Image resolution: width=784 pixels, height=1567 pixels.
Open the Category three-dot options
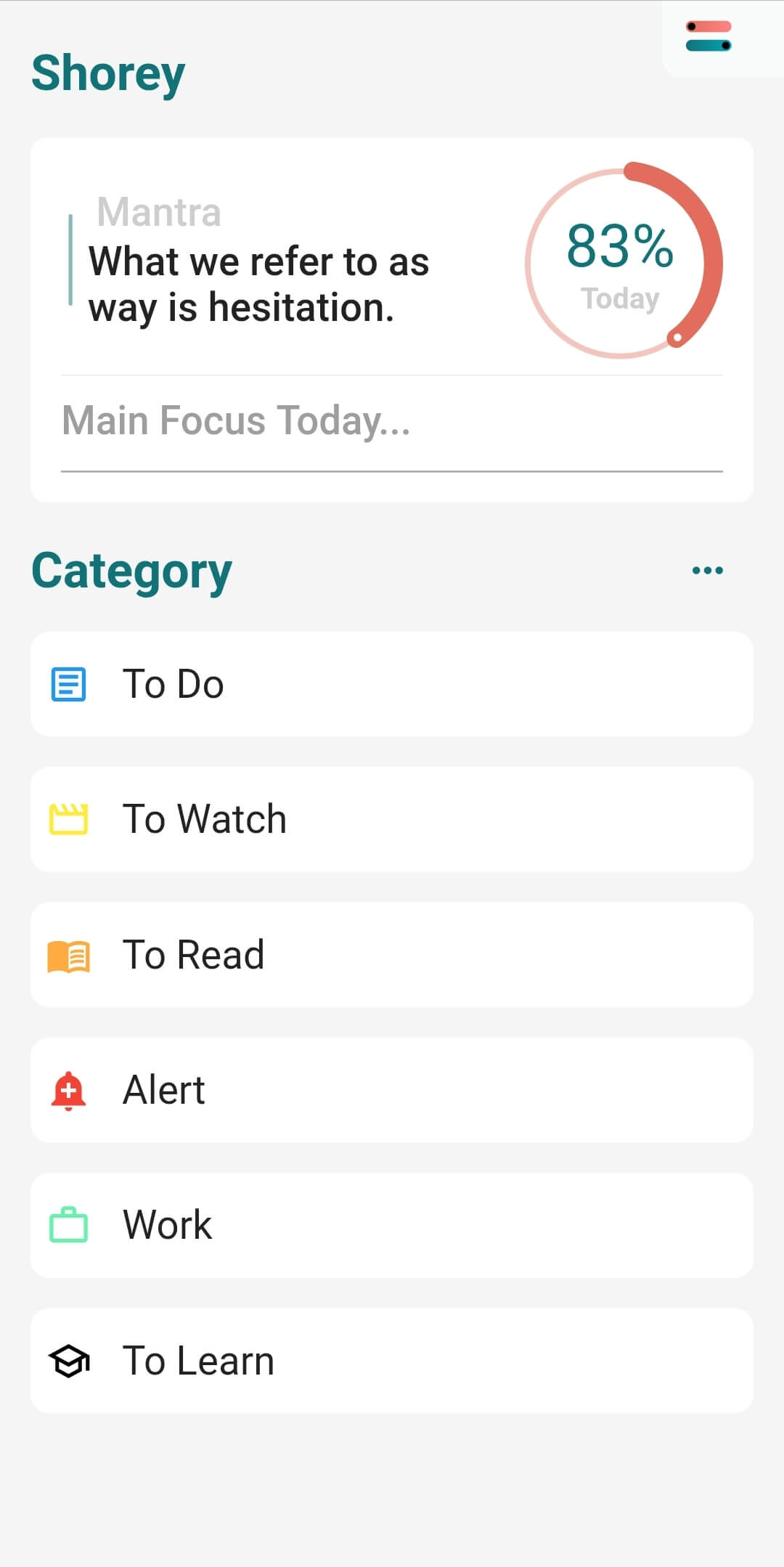click(x=707, y=571)
